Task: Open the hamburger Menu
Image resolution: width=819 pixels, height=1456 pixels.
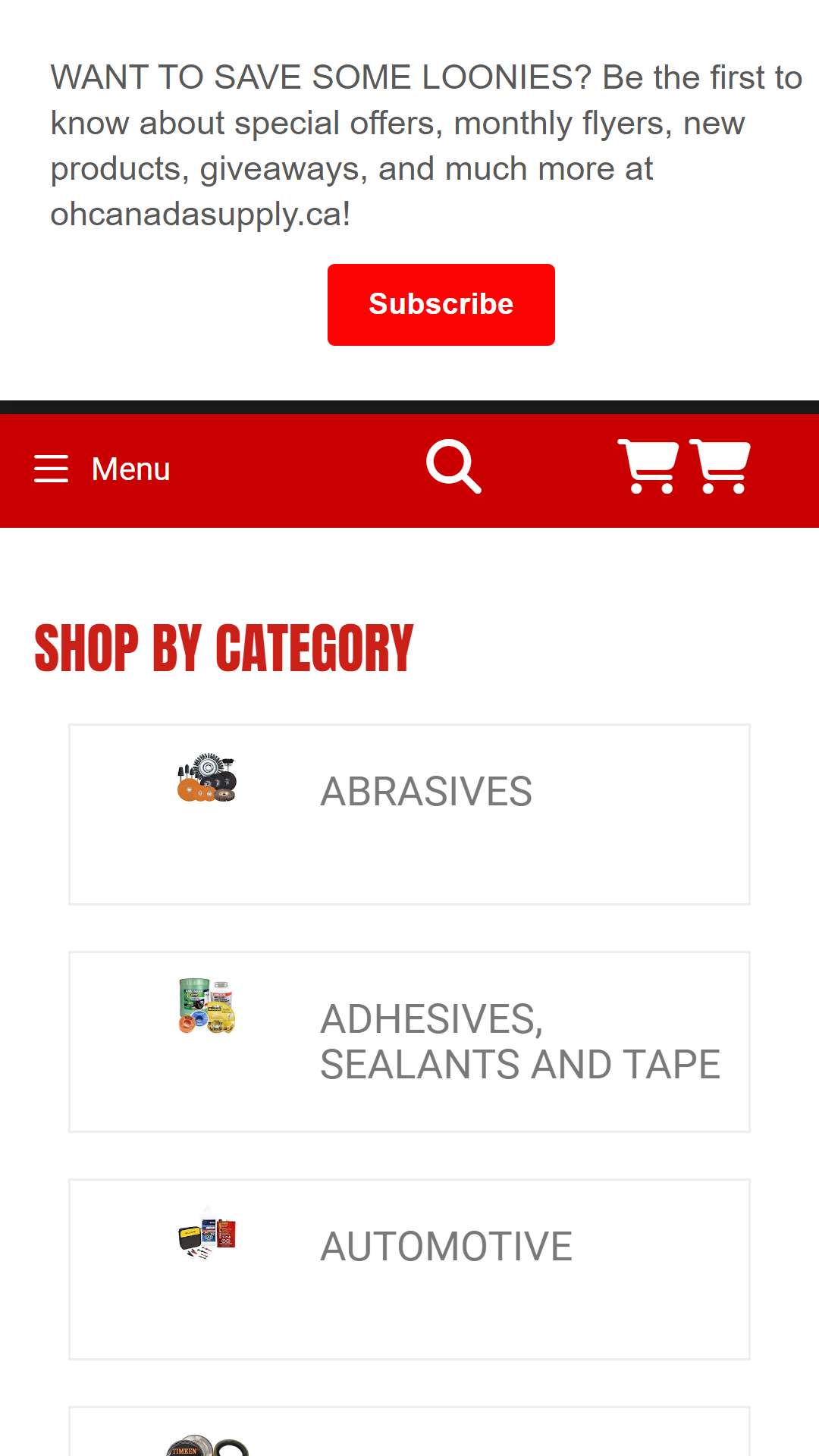Action: click(x=102, y=469)
